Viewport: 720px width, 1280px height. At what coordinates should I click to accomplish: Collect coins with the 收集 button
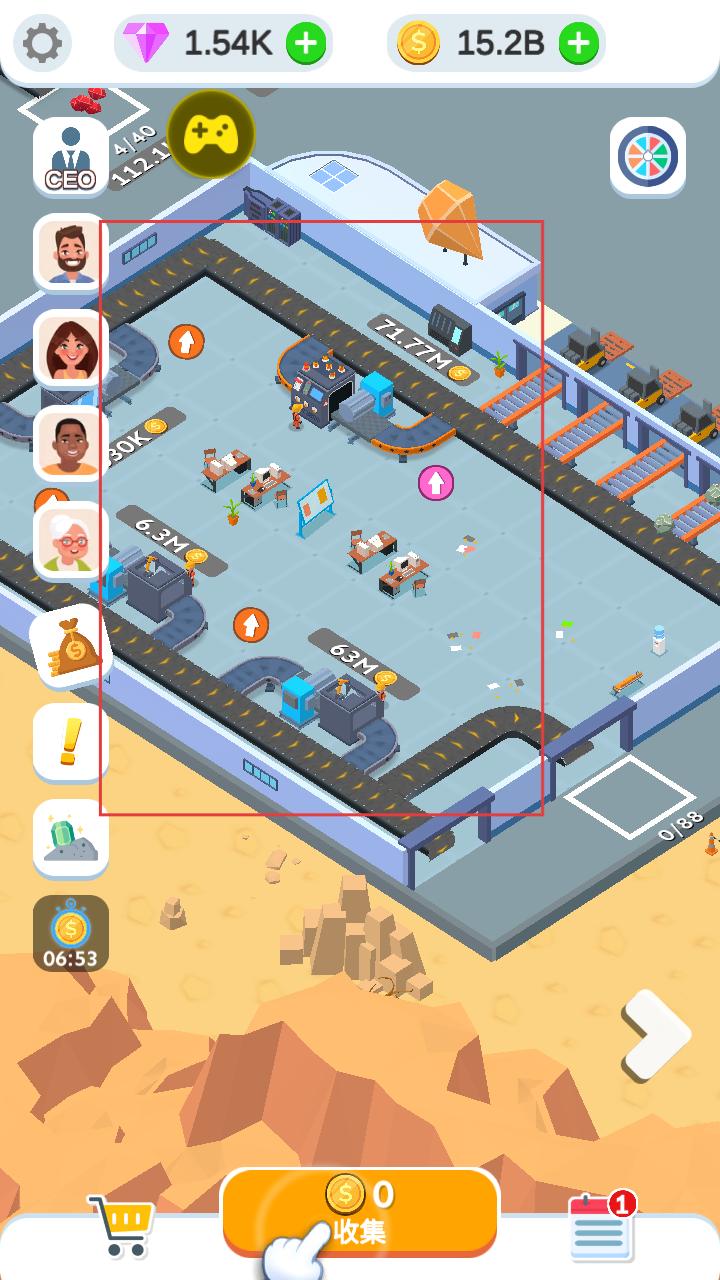click(x=360, y=1211)
